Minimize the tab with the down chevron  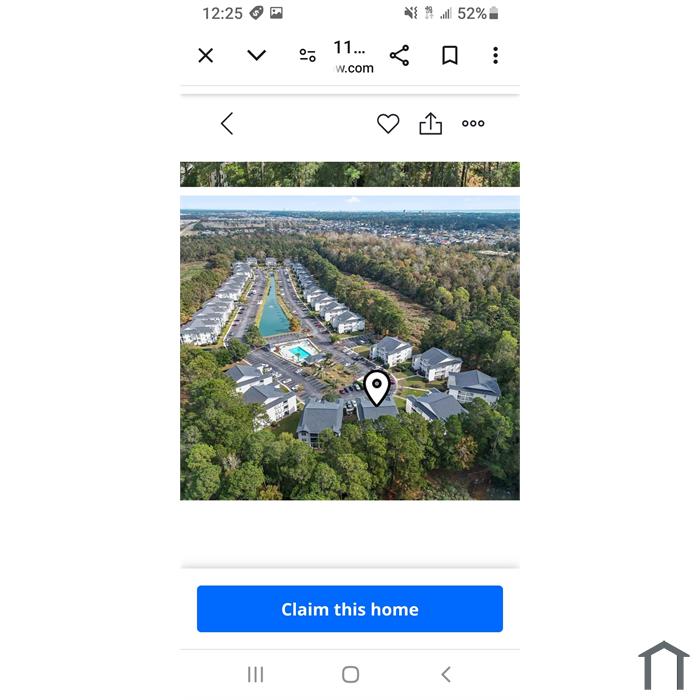coord(257,56)
